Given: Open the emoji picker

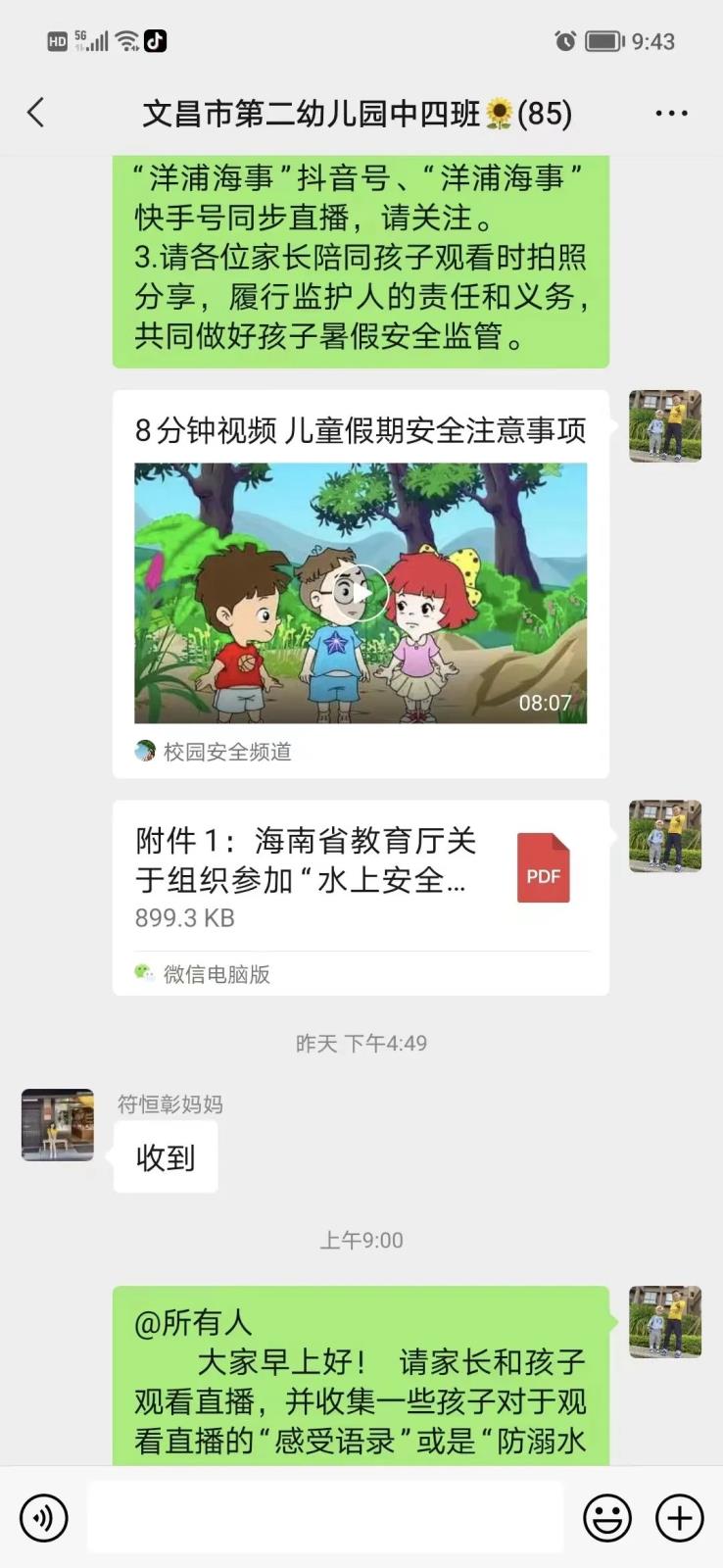Looking at the screenshot, I should (606, 1518).
